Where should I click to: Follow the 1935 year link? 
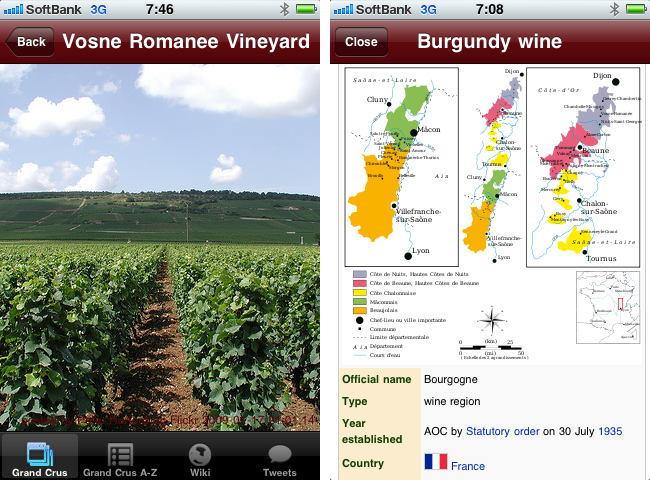[x=609, y=431]
